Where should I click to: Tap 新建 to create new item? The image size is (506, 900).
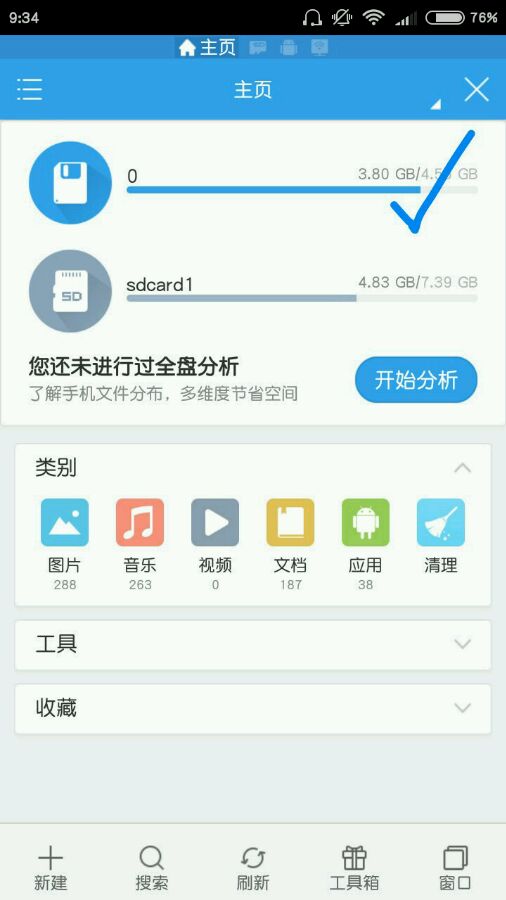click(x=50, y=868)
